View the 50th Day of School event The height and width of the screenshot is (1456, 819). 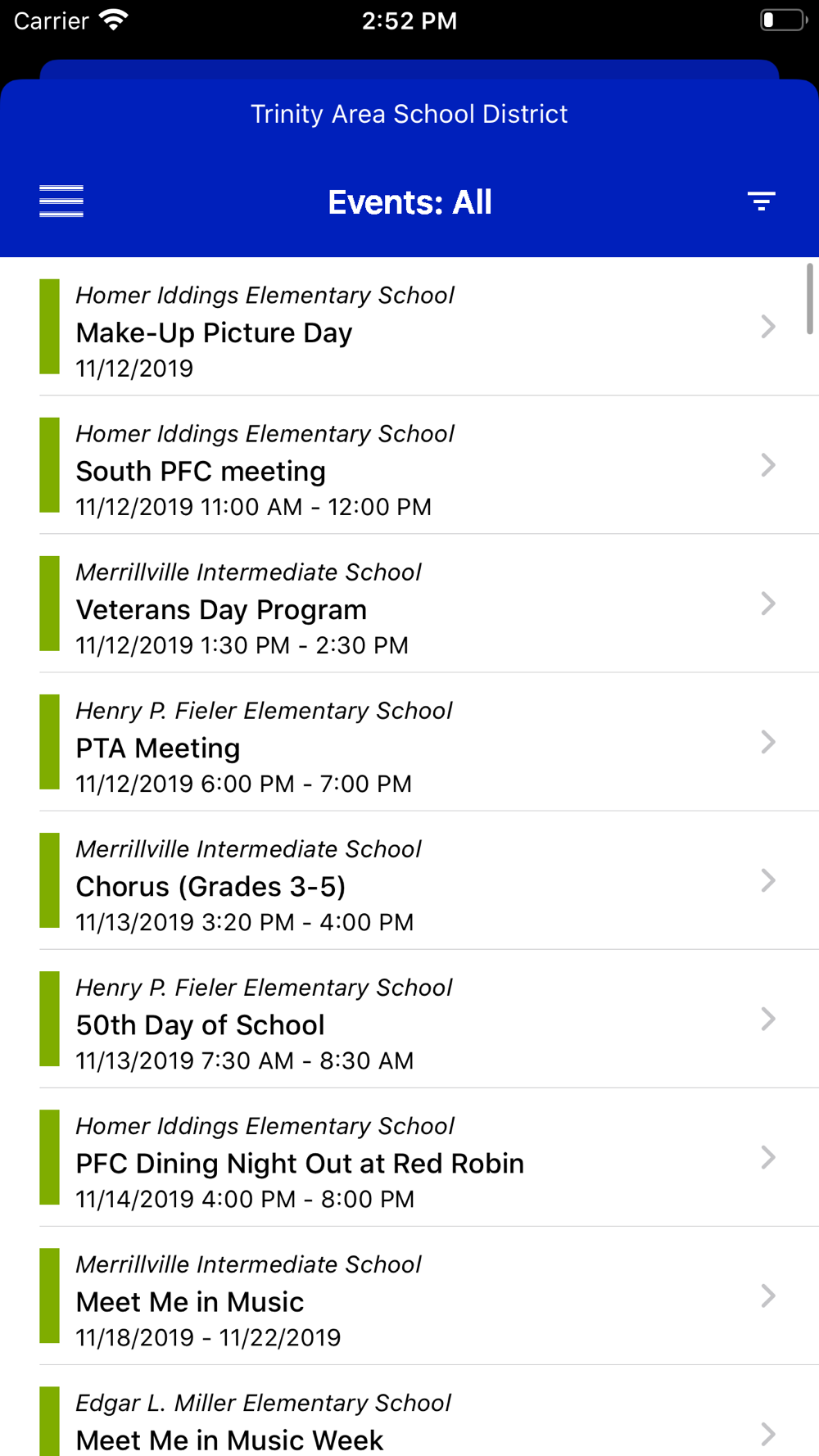409,1019
